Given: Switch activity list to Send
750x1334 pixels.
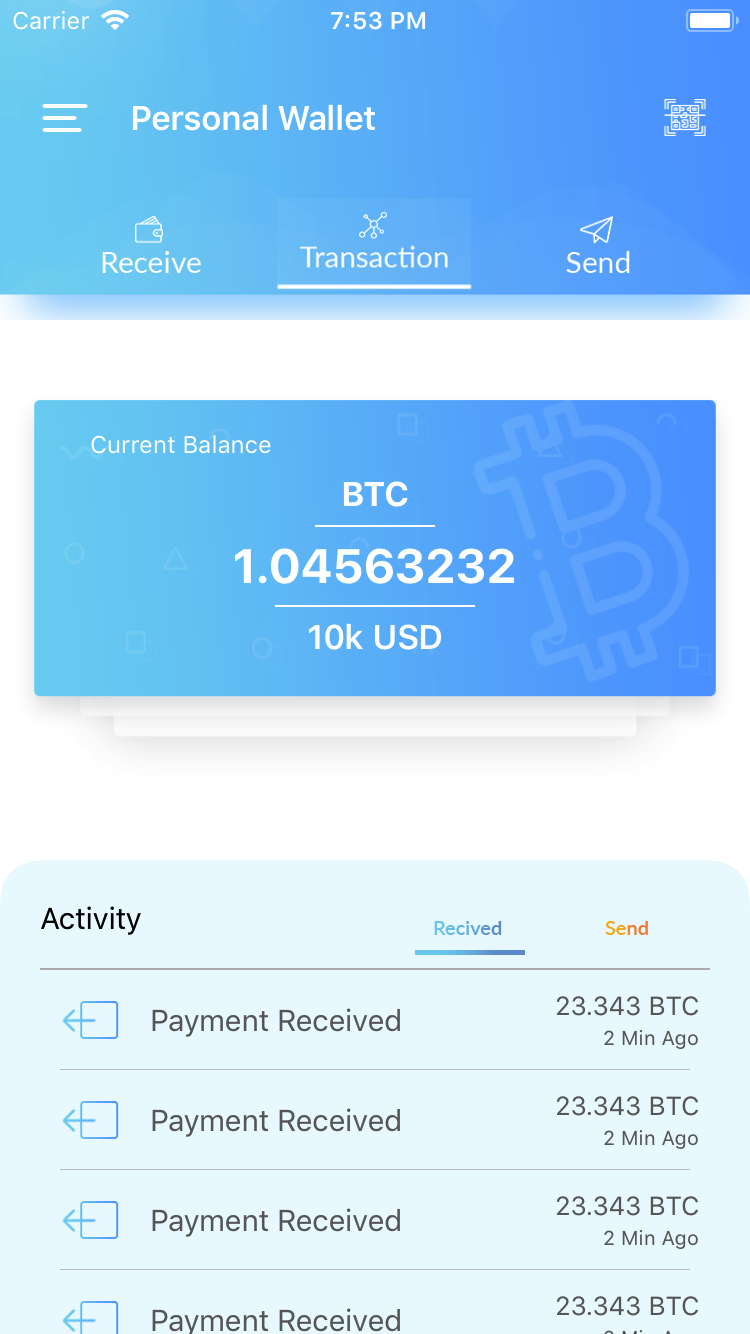Looking at the screenshot, I should [627, 928].
